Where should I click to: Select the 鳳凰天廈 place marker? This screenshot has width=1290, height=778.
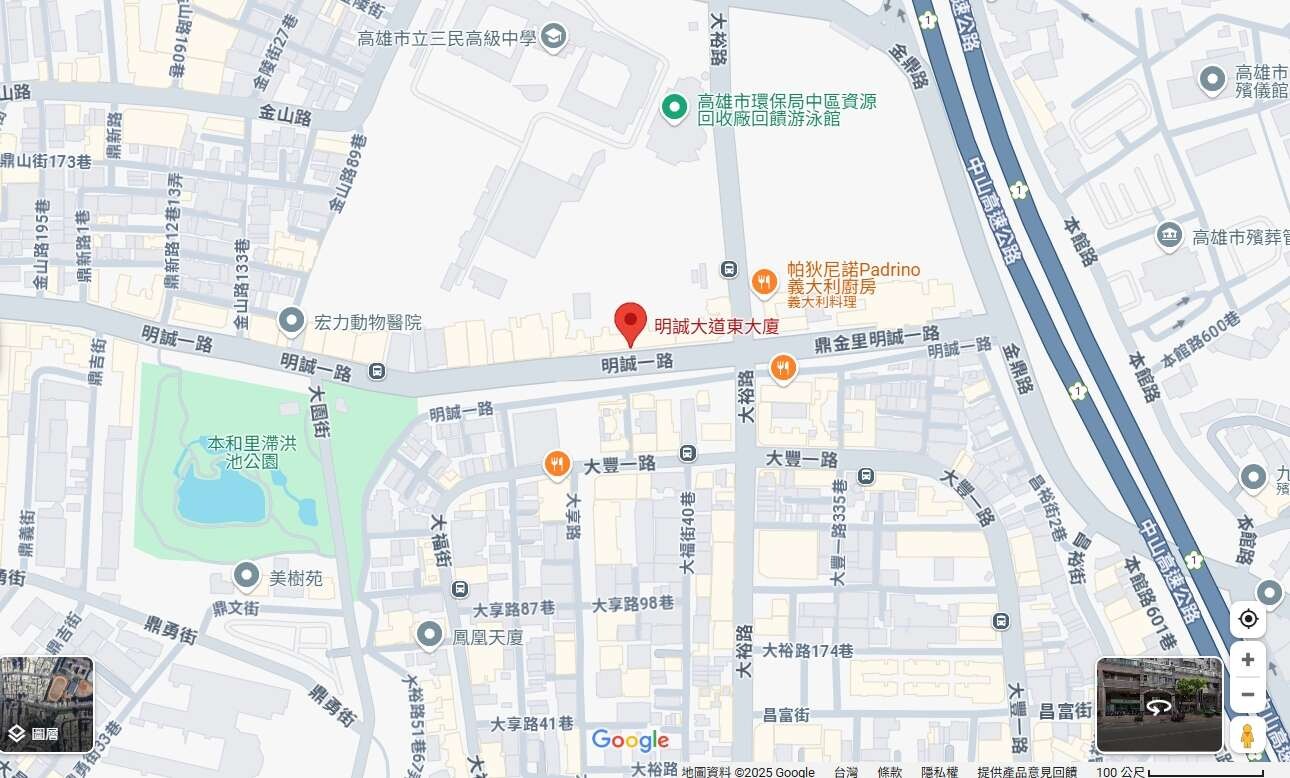[430, 634]
